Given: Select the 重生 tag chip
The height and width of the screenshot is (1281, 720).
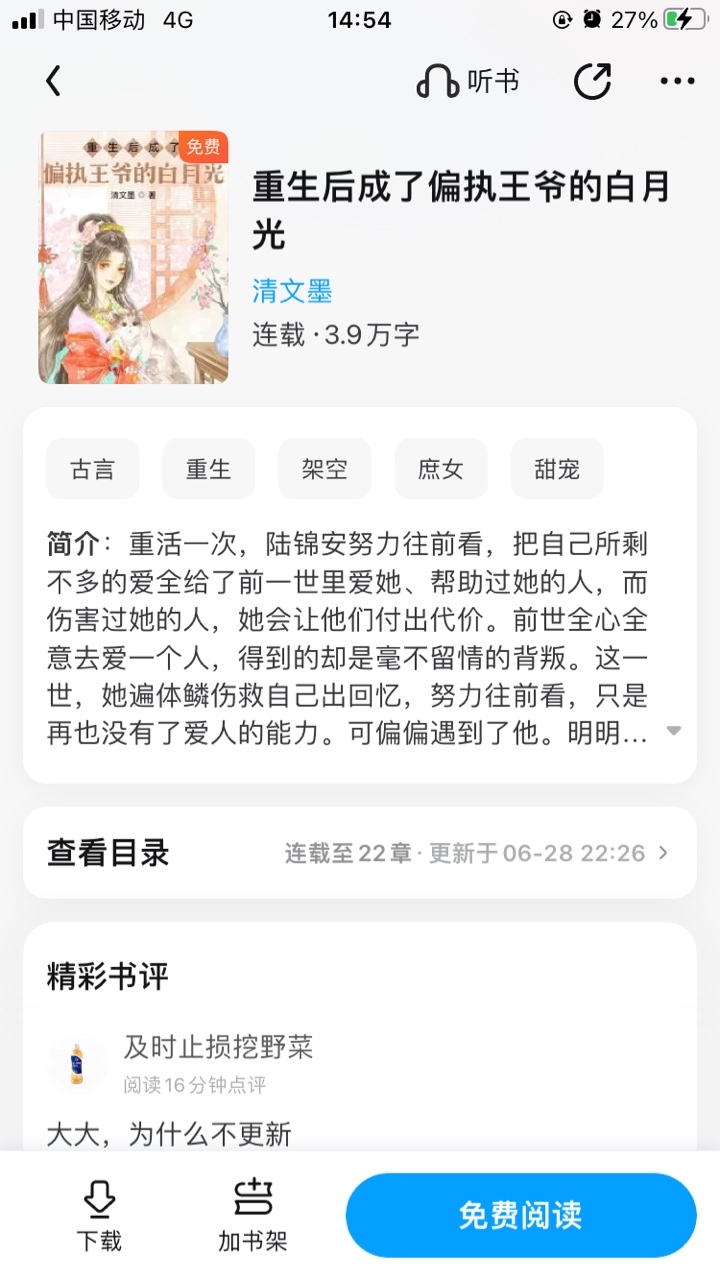Looking at the screenshot, I should tap(208, 469).
